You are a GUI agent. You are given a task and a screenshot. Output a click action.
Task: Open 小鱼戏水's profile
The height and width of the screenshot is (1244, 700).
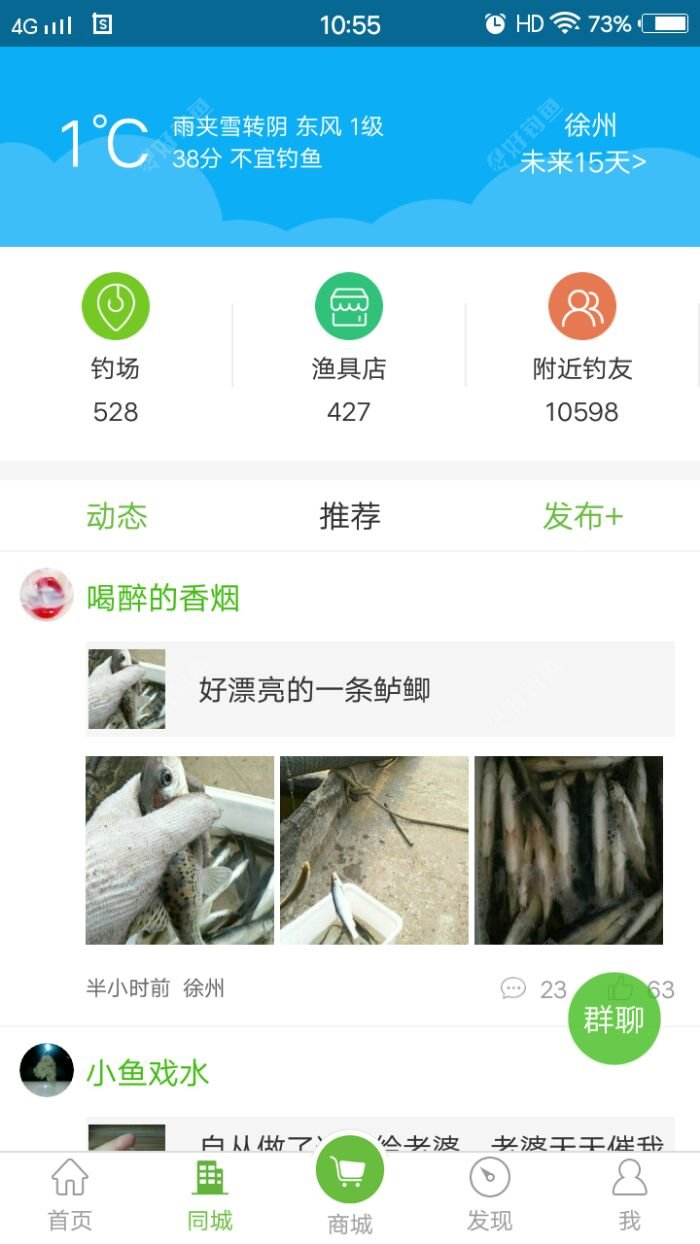pos(47,1071)
